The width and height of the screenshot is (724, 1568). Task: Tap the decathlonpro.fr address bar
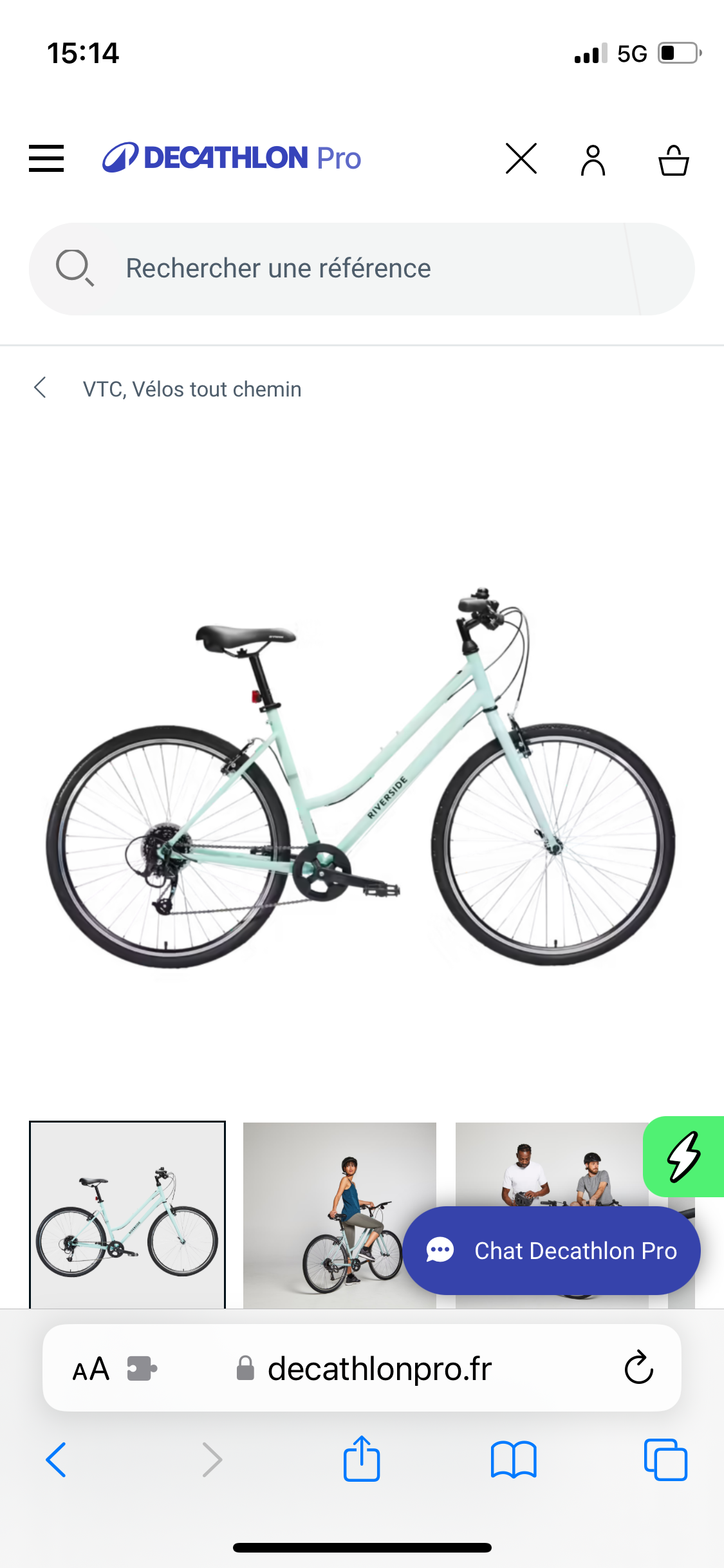pyautogui.click(x=380, y=1369)
